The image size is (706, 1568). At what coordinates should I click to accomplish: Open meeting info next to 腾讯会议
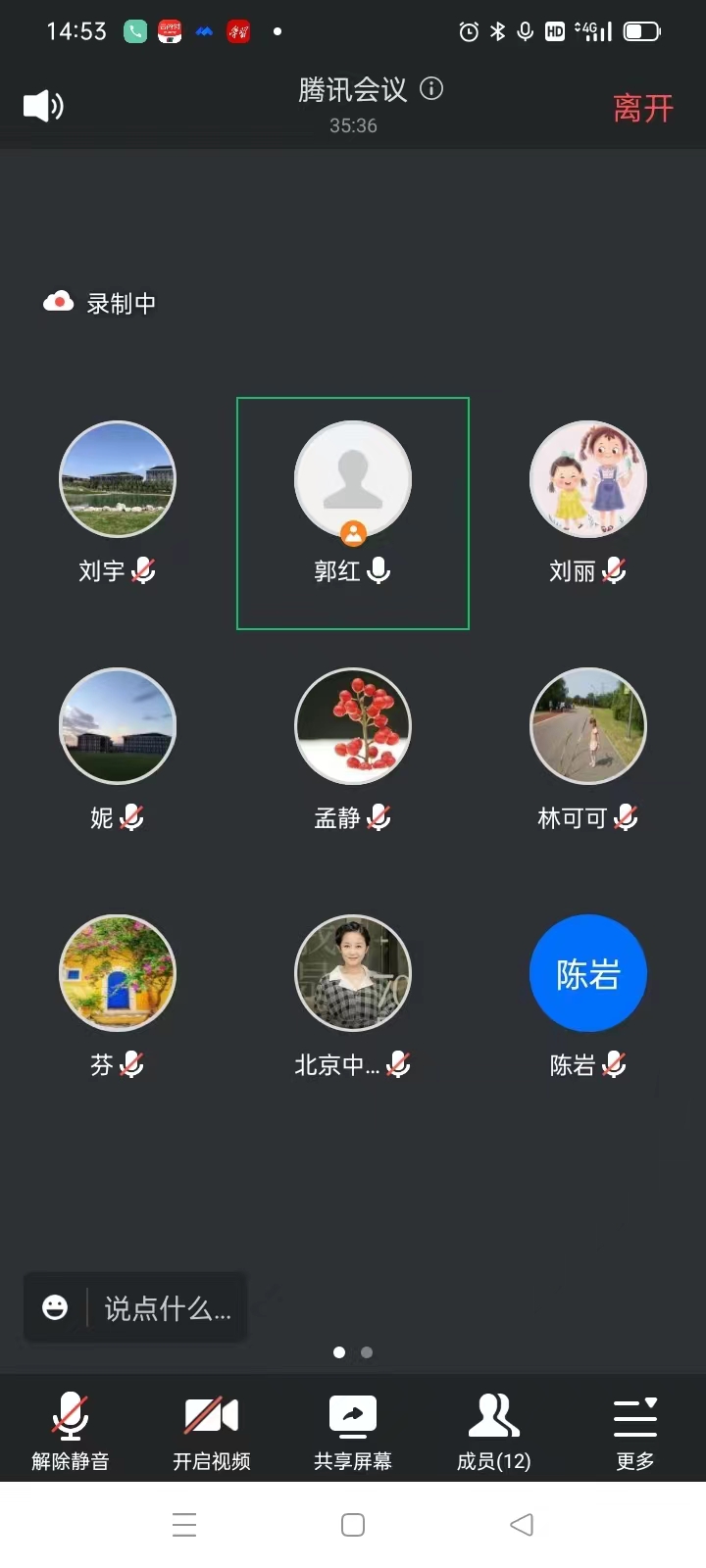(x=431, y=89)
